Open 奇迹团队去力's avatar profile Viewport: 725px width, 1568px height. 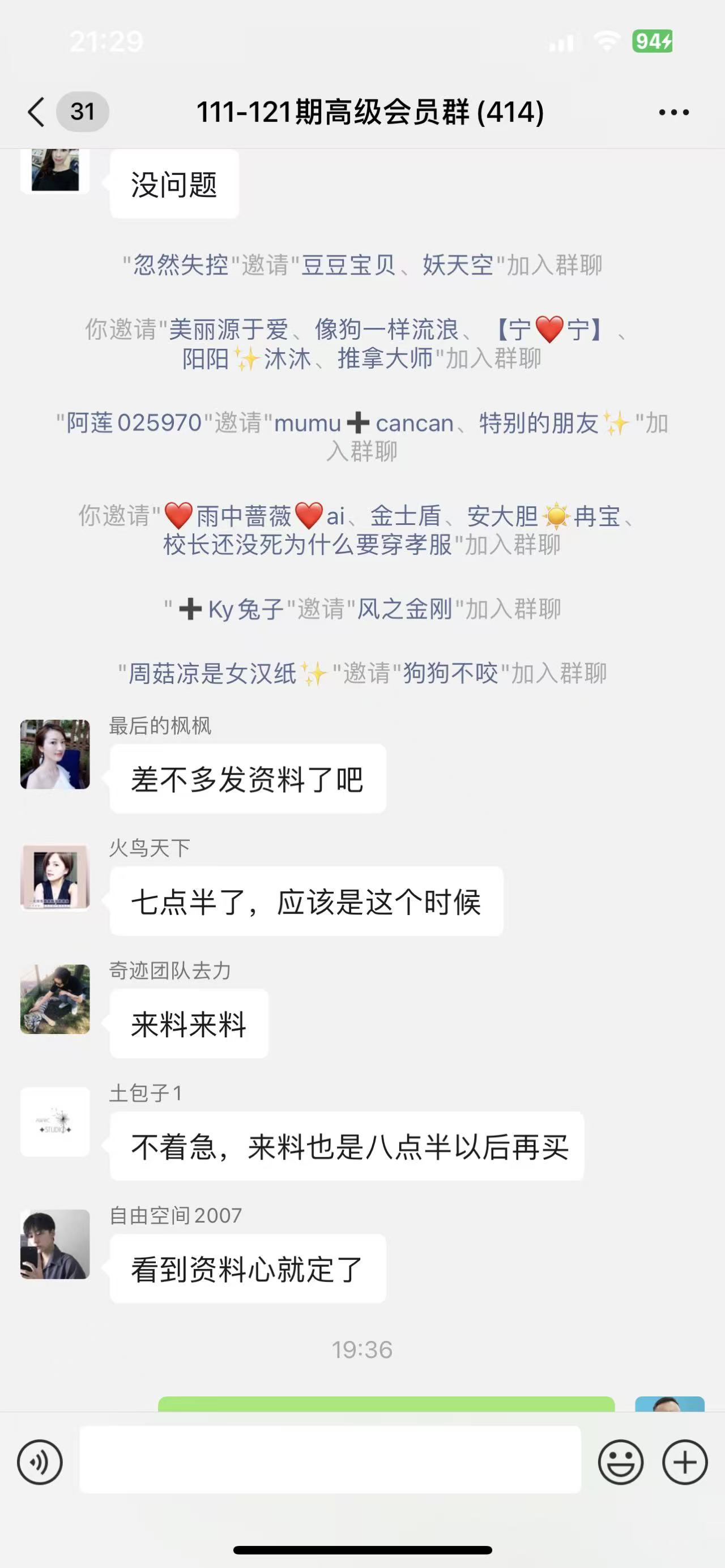(x=55, y=999)
